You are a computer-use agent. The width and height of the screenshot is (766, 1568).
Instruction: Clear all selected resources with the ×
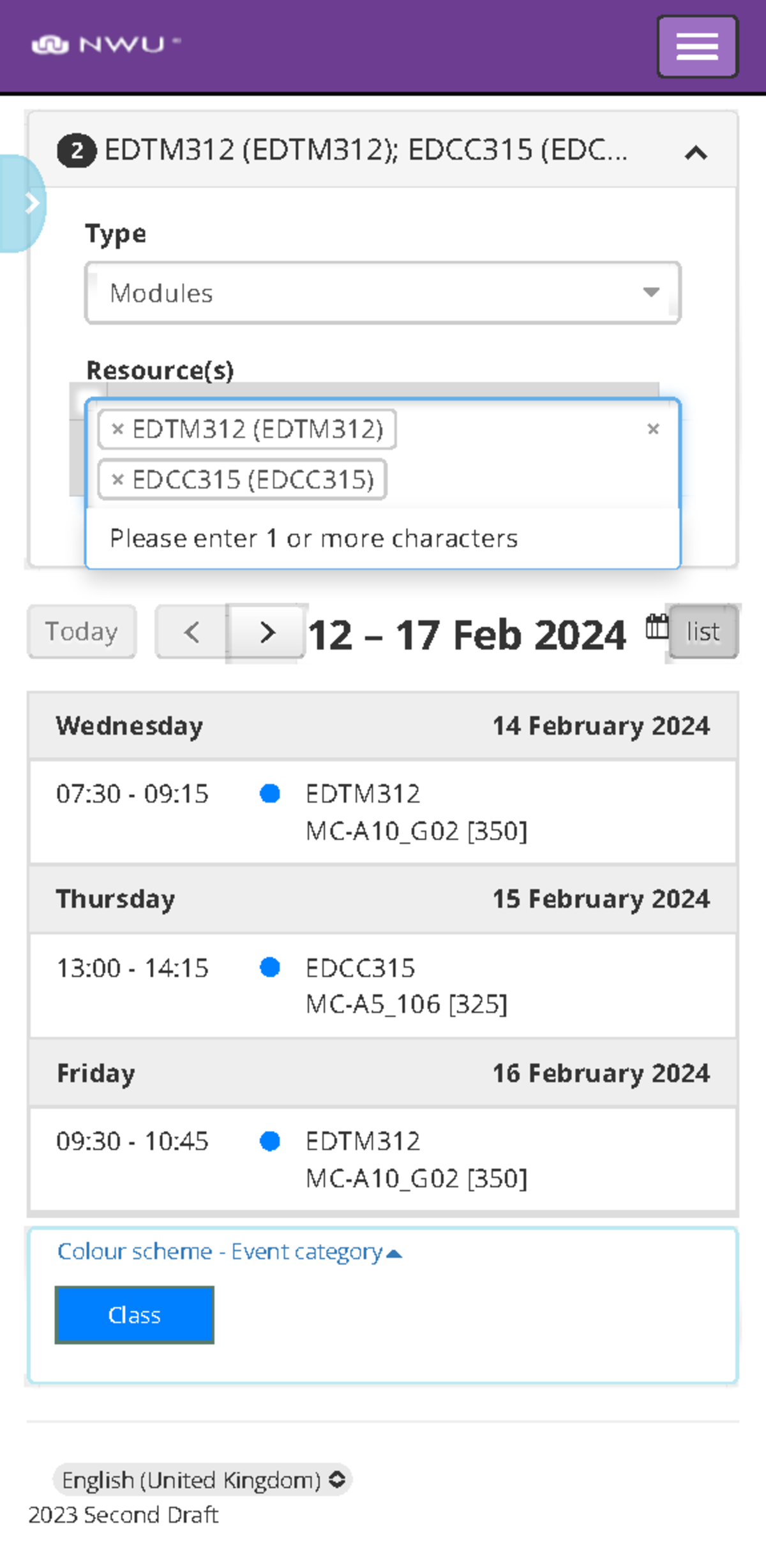point(654,429)
